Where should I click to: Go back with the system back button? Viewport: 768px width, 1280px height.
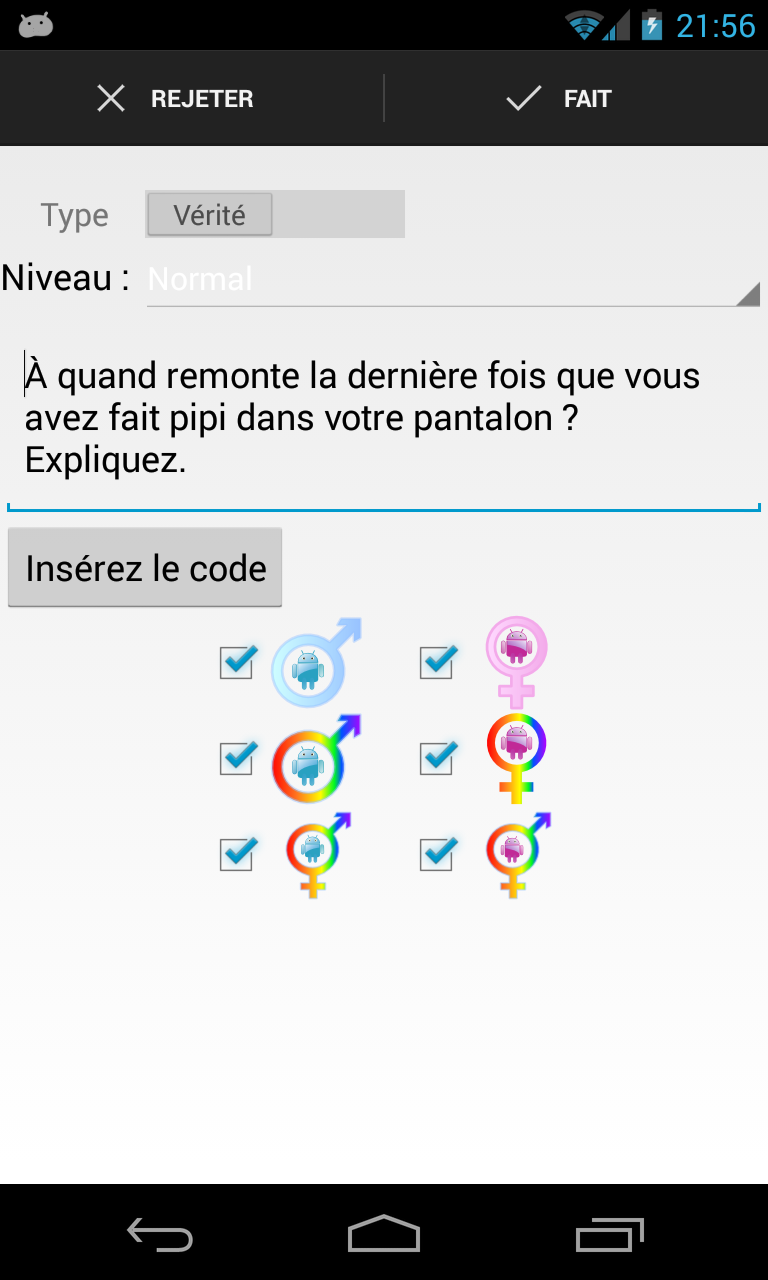coord(160,1235)
